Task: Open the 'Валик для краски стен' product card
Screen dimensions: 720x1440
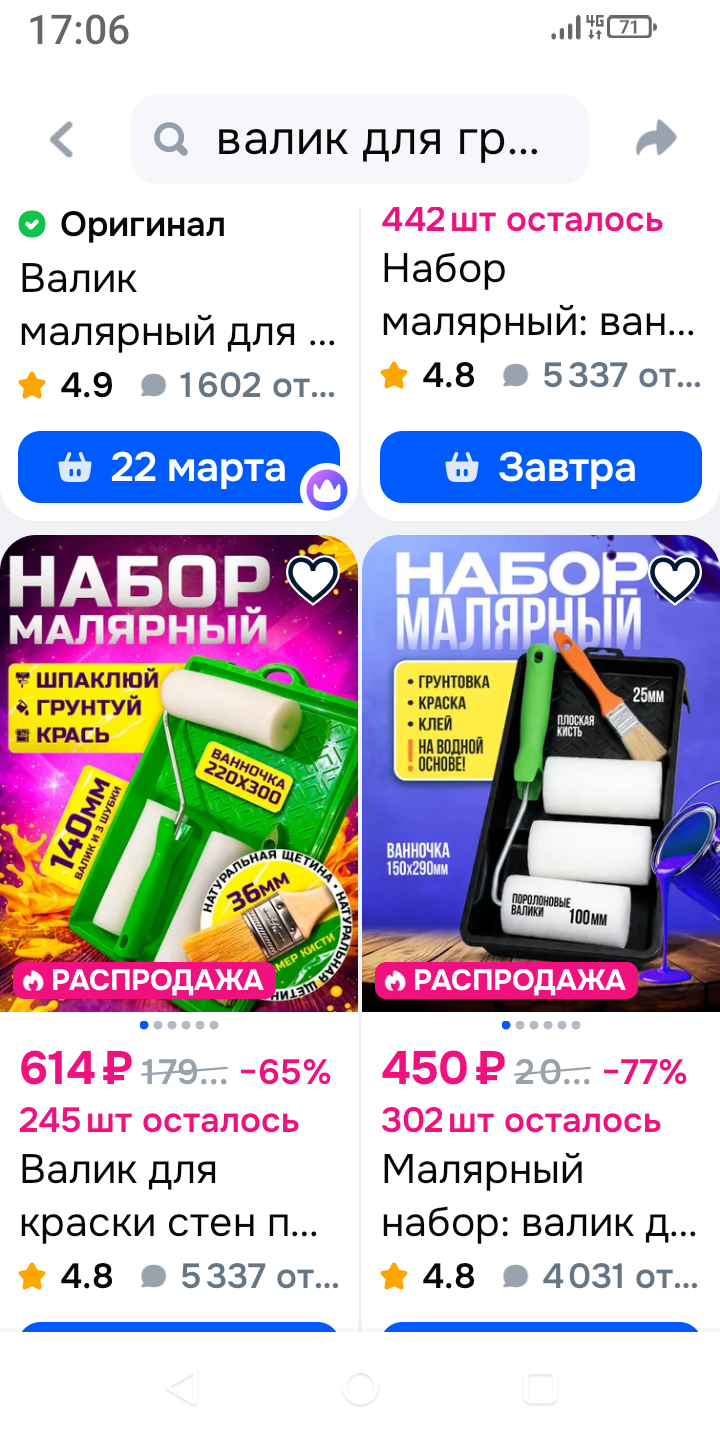Action: pyautogui.click(x=170, y=1196)
